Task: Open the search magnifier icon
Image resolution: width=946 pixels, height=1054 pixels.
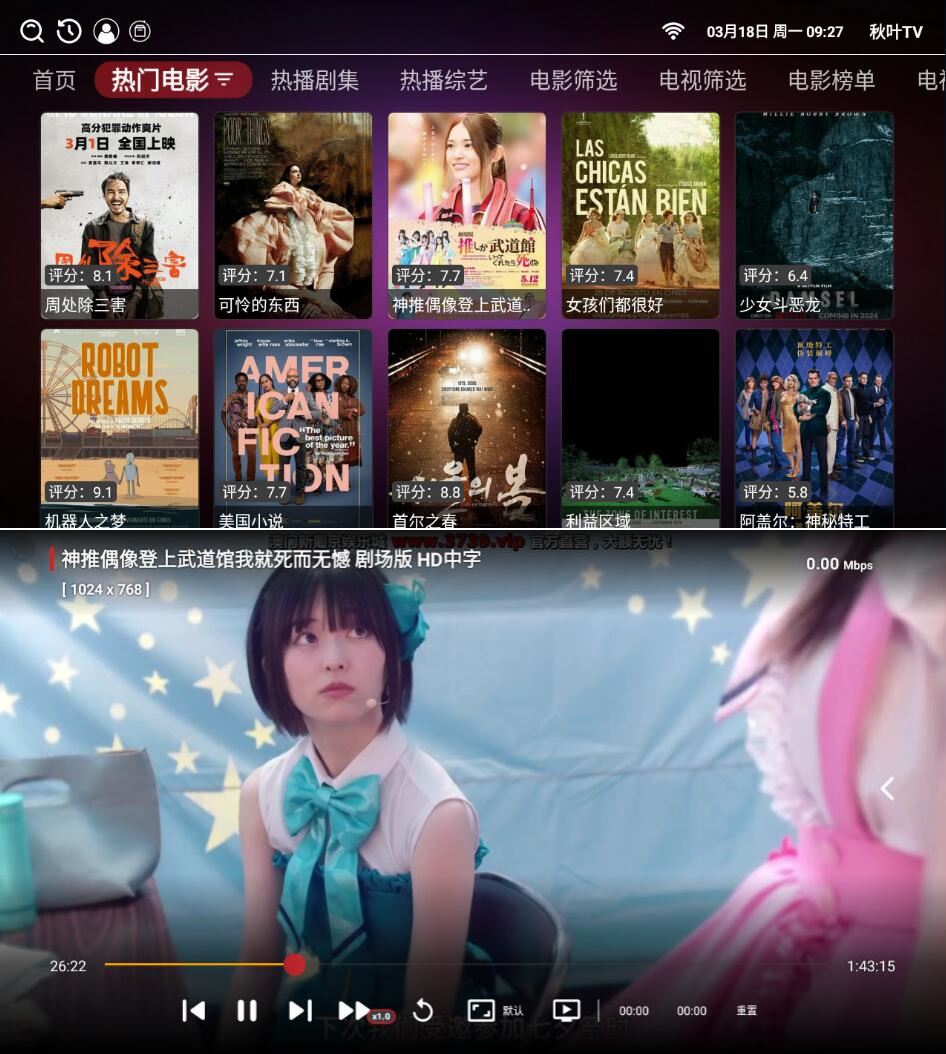Action: coord(30,30)
